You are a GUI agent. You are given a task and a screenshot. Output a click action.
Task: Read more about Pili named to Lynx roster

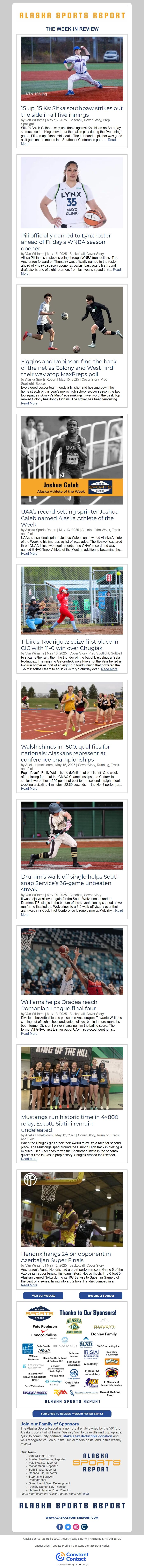pyautogui.click(x=24, y=273)
